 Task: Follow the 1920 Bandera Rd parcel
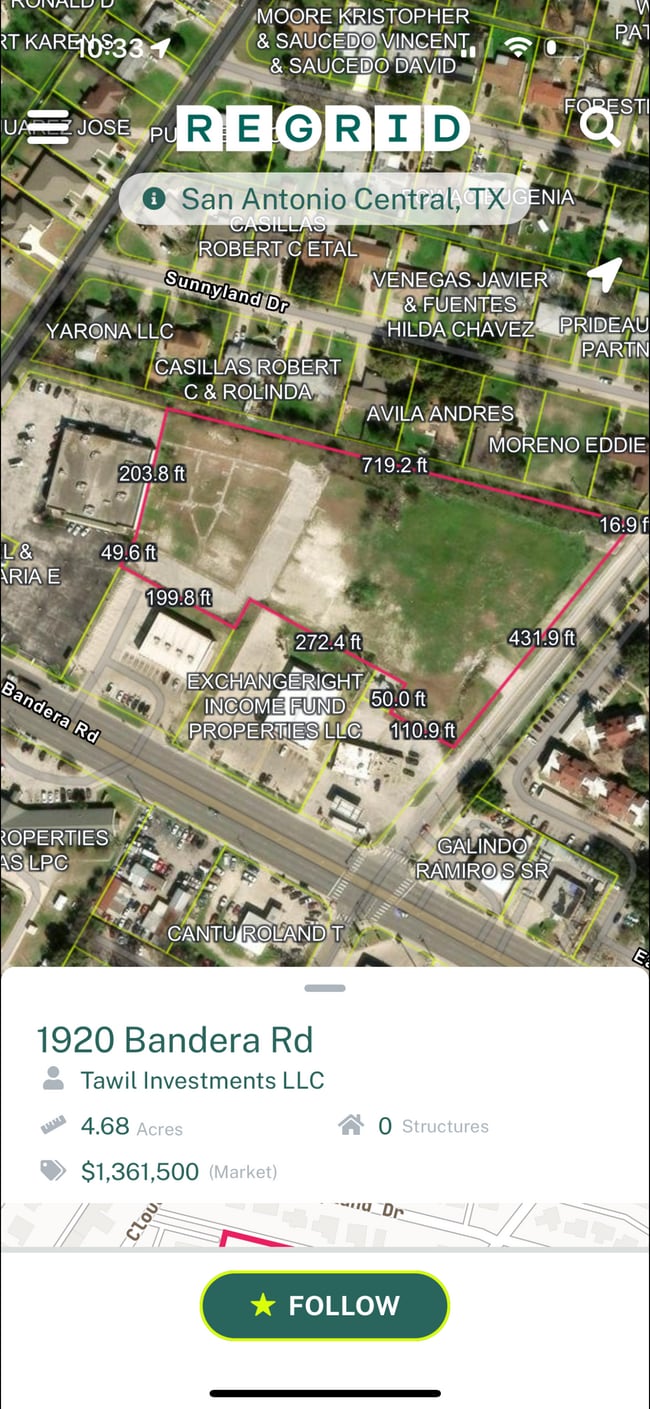324,1305
